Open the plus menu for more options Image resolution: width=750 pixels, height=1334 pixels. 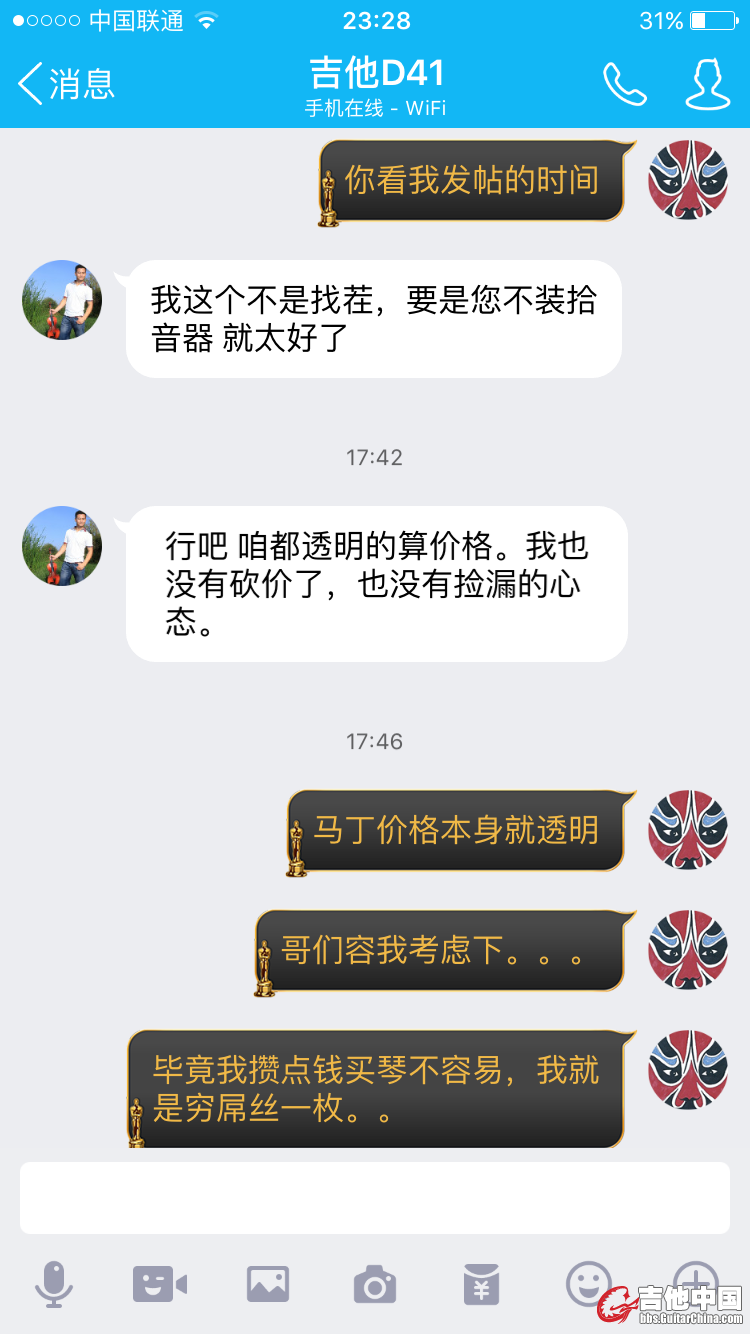tap(695, 1278)
